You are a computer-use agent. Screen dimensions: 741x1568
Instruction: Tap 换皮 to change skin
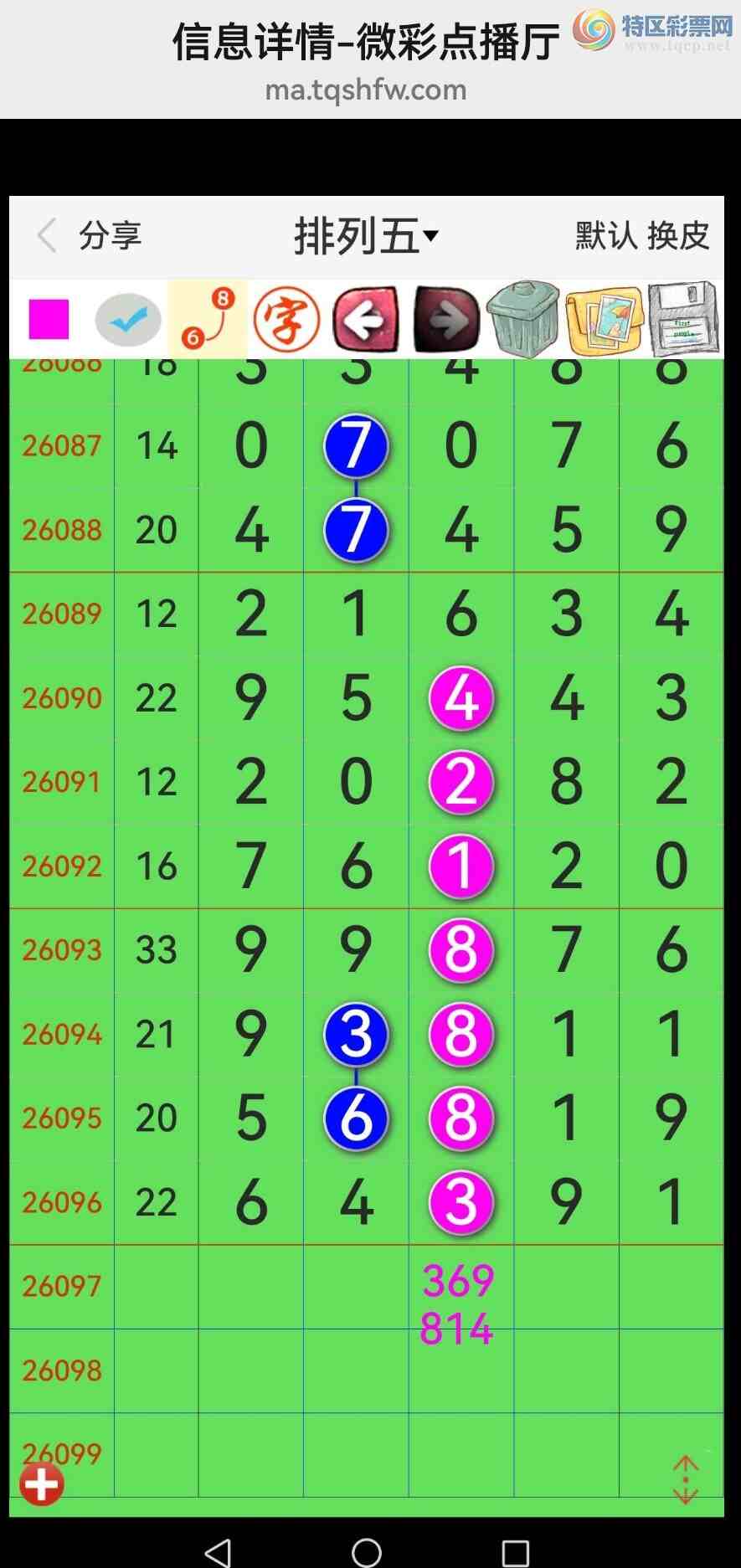click(x=679, y=235)
